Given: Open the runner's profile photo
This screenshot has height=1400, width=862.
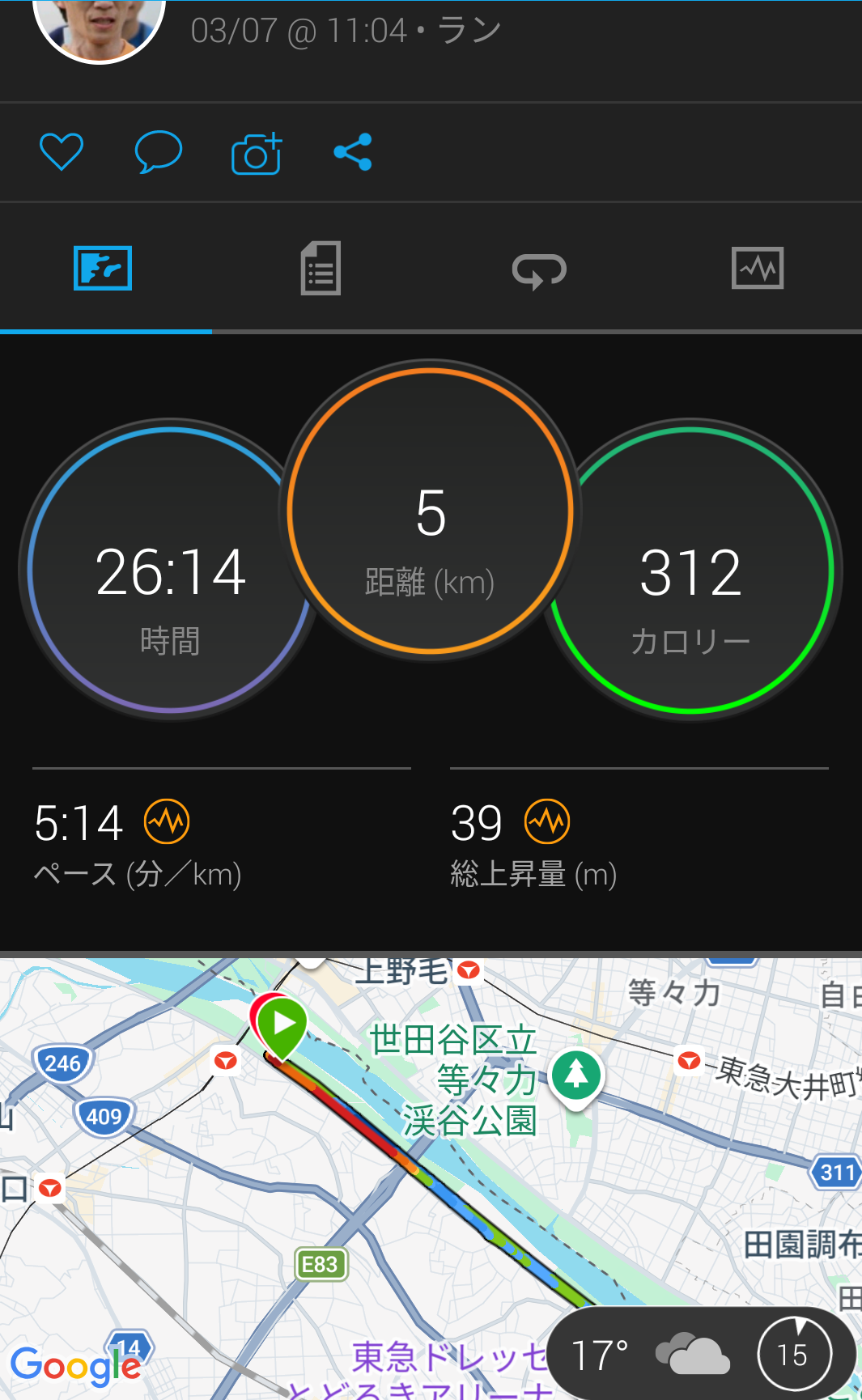Looking at the screenshot, I should pyautogui.click(x=99, y=24).
